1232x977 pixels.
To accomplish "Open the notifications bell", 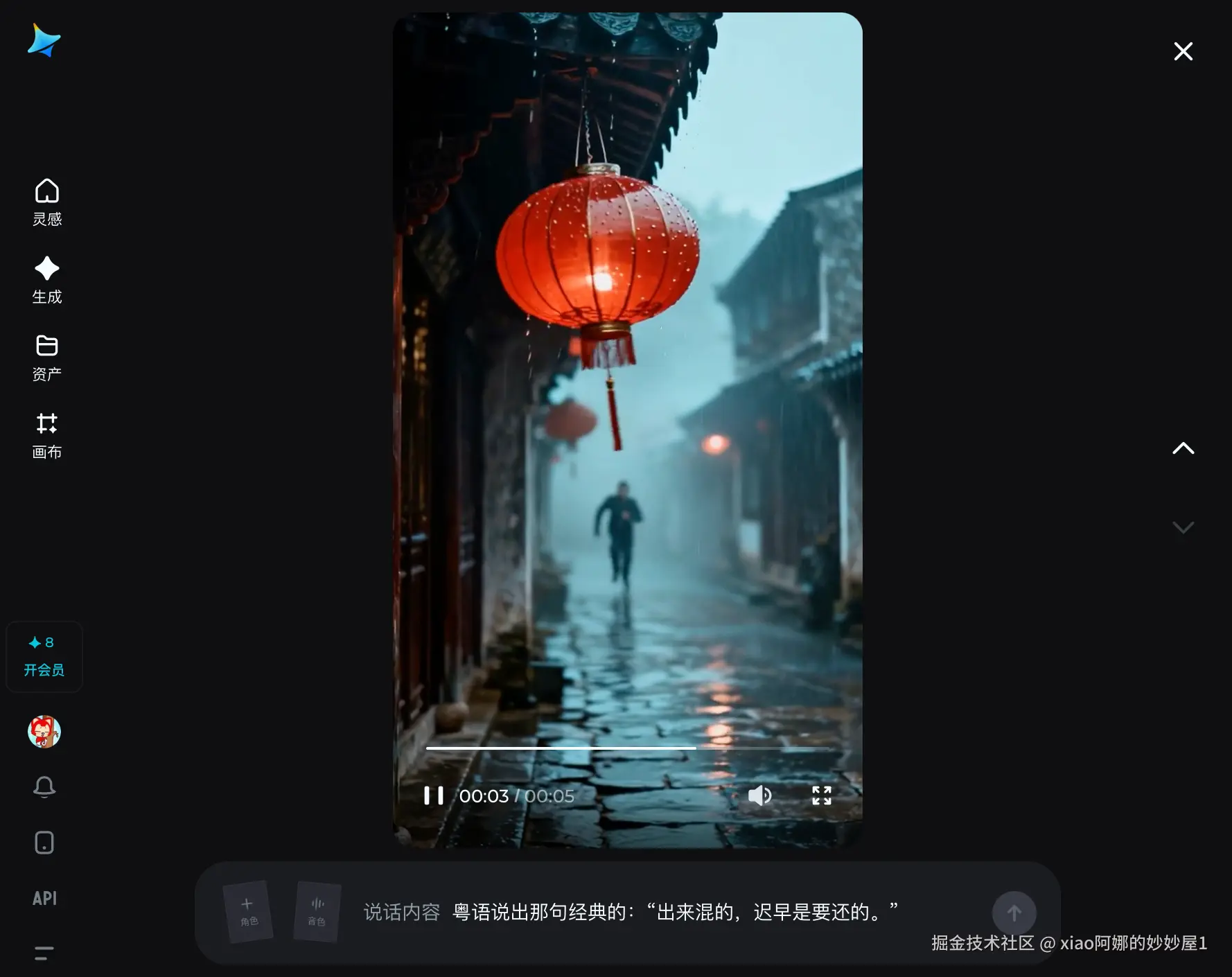I will click(44, 786).
